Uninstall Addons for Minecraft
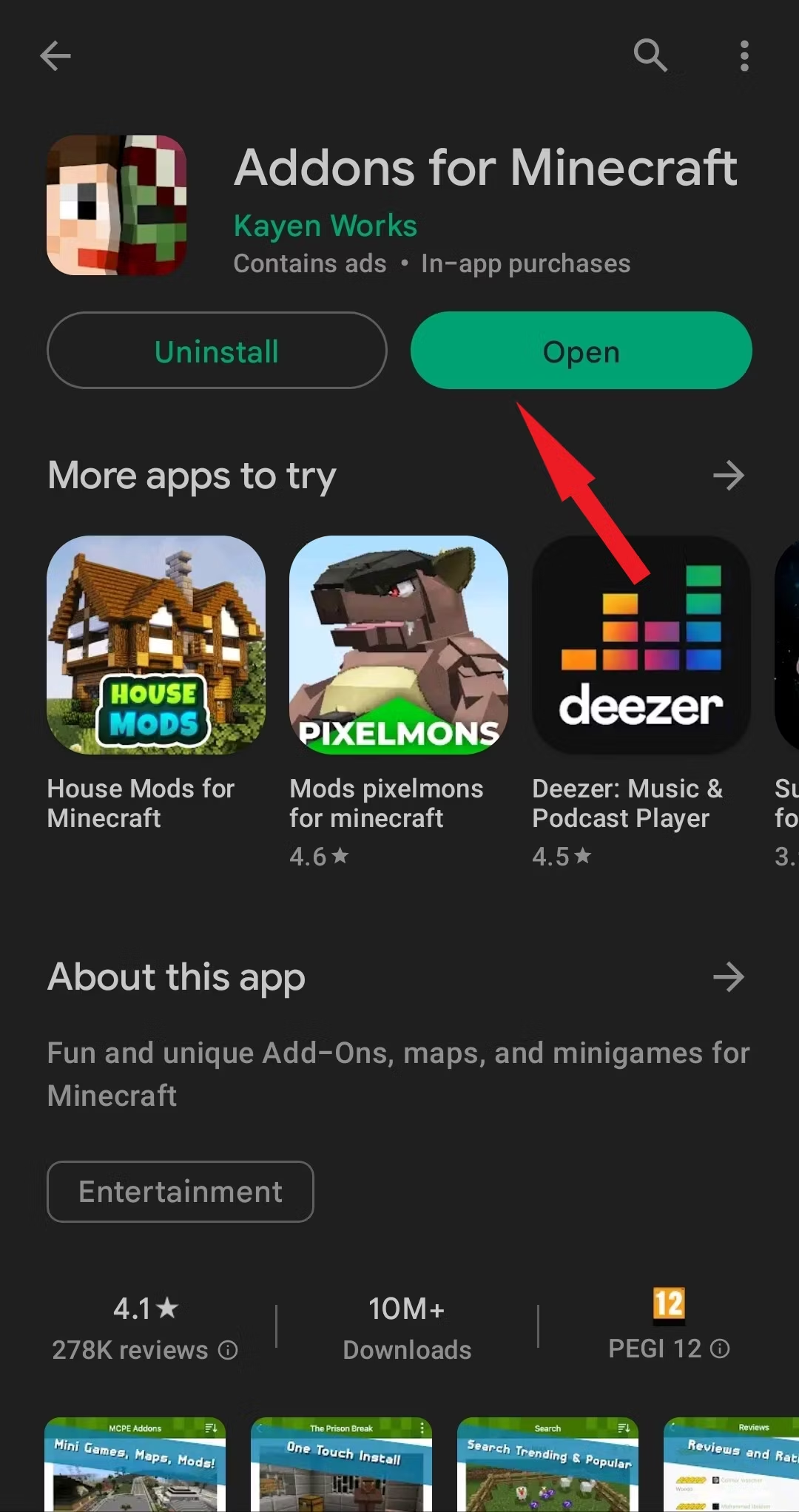This screenshot has height=1512, width=799. click(x=217, y=351)
